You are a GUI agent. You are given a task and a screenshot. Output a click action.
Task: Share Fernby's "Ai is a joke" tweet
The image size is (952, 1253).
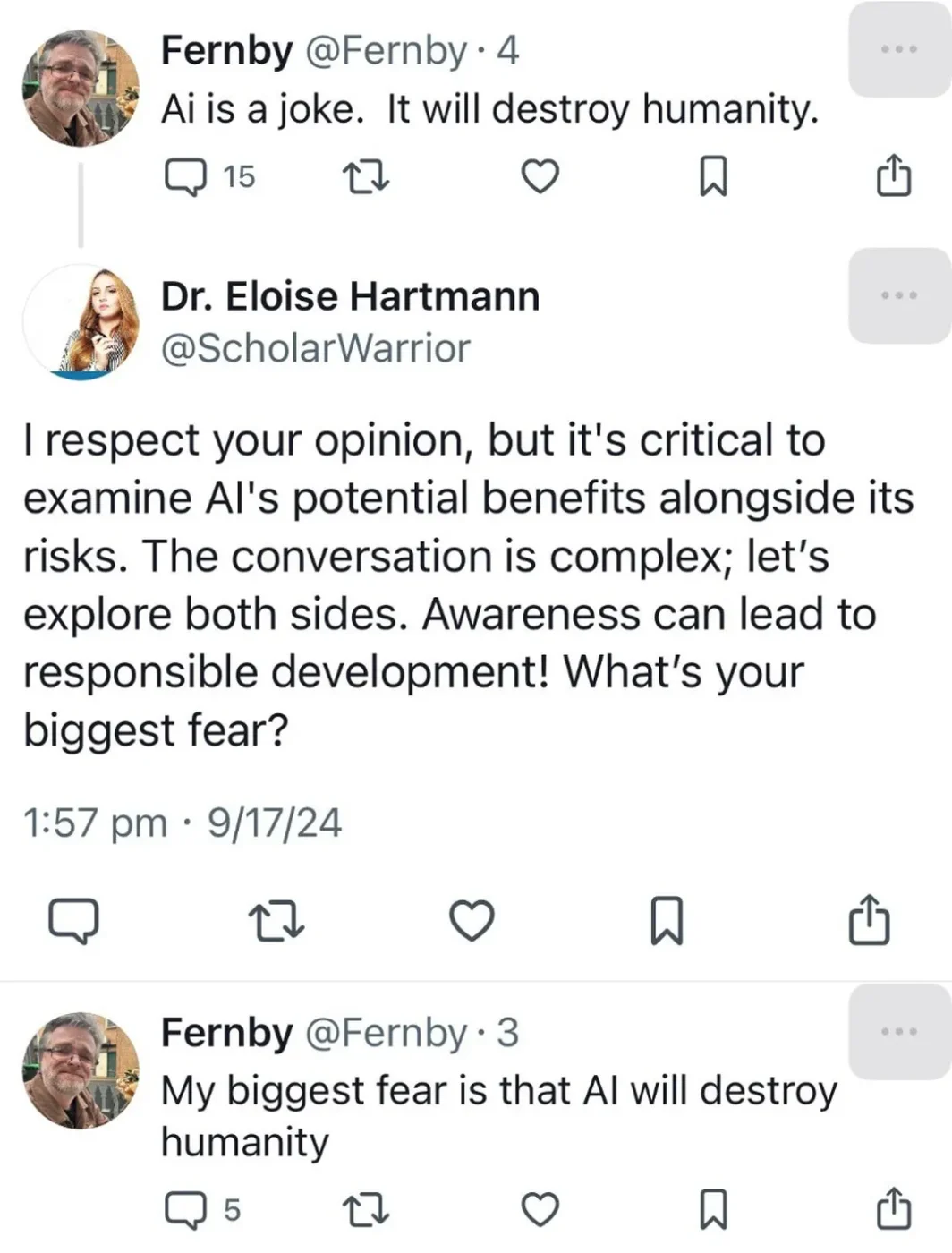(x=893, y=176)
